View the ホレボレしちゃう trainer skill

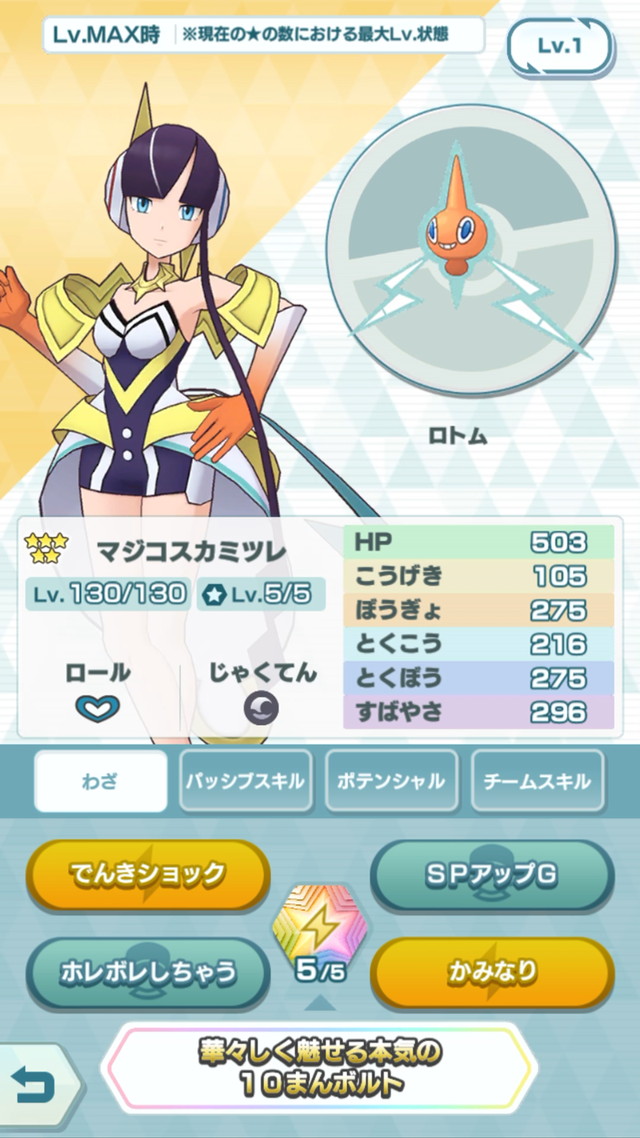pos(148,971)
